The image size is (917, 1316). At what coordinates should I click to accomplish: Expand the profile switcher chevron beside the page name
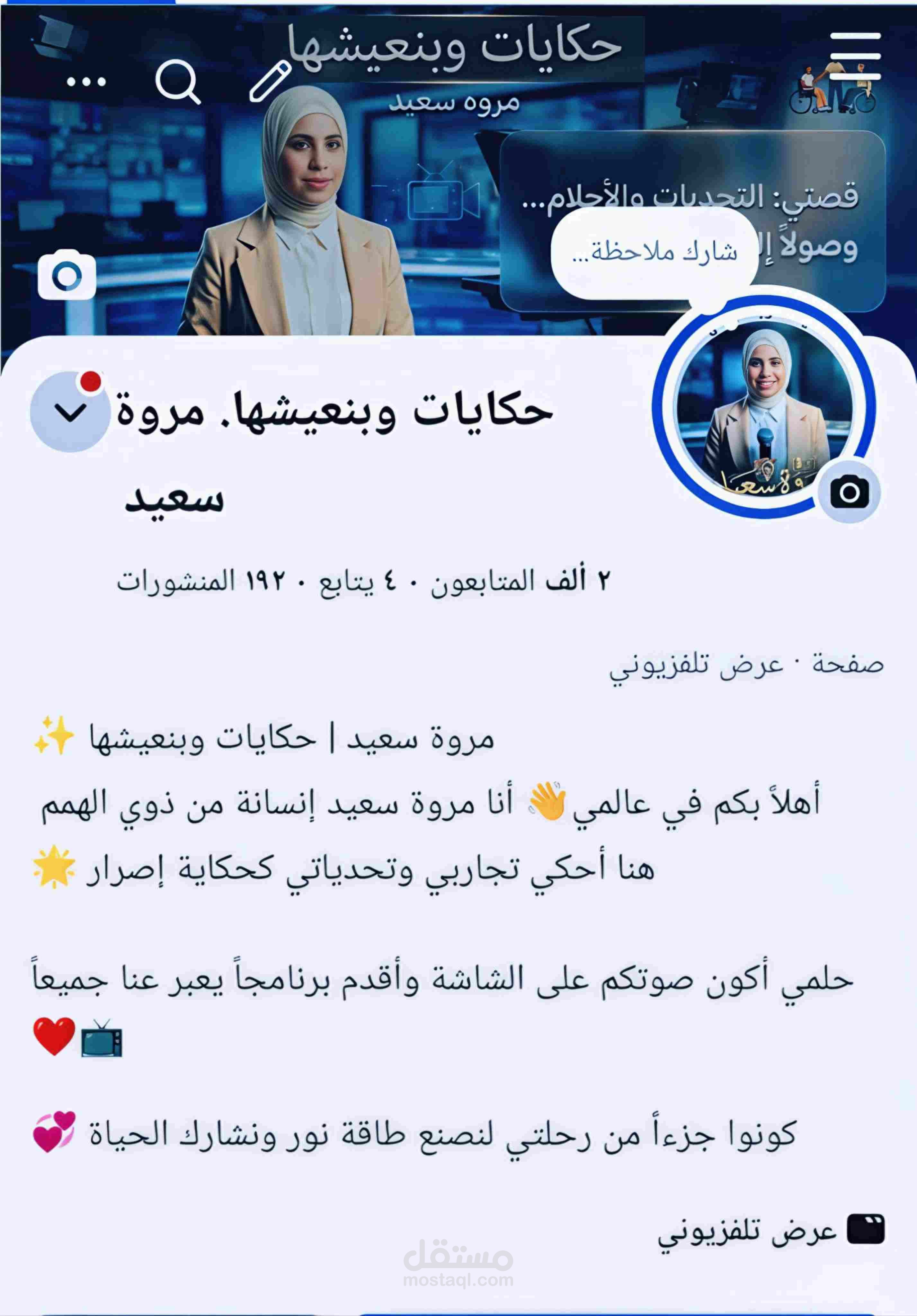pos(70,412)
